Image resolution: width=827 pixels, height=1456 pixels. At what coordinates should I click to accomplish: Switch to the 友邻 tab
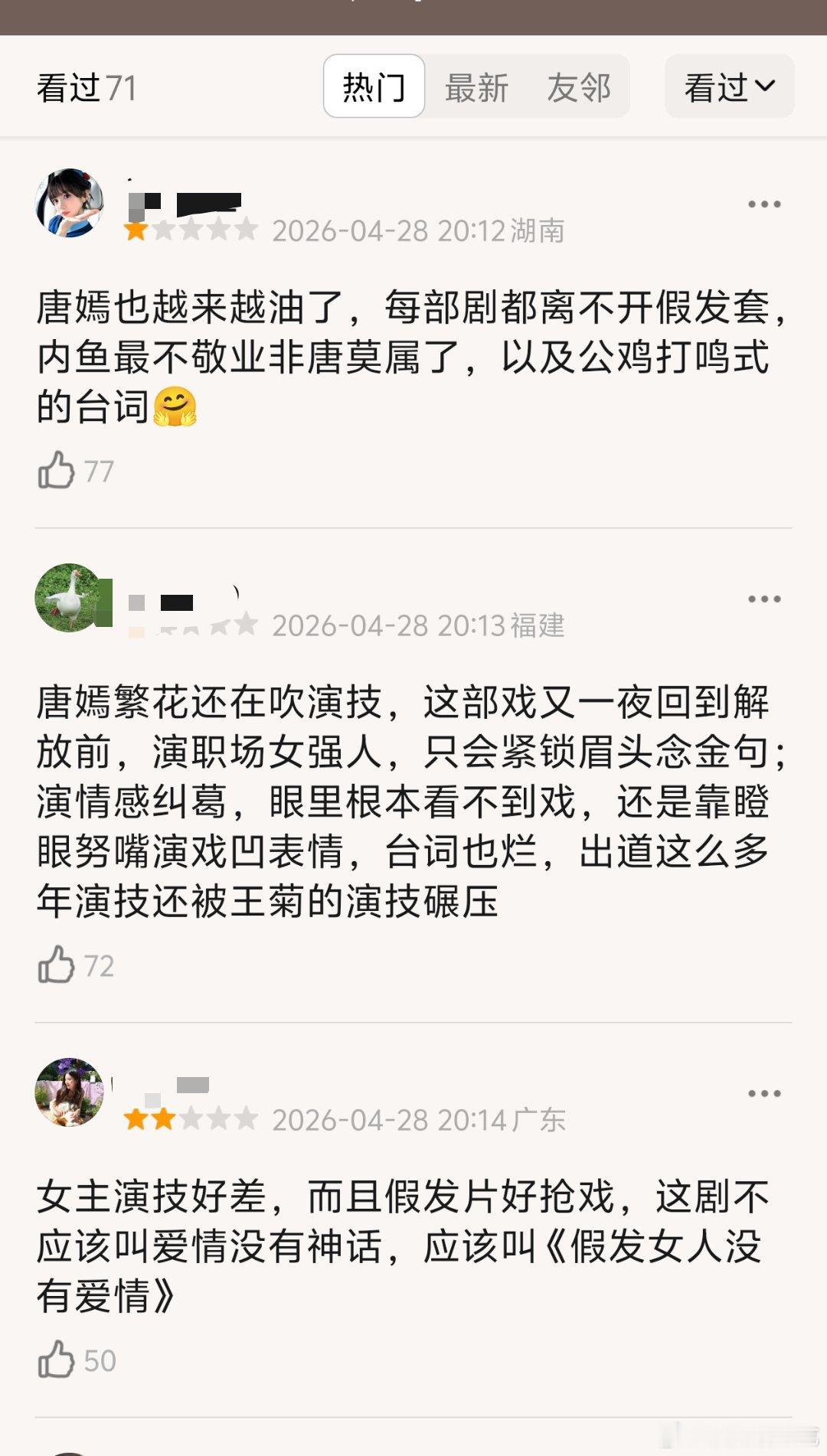click(580, 87)
